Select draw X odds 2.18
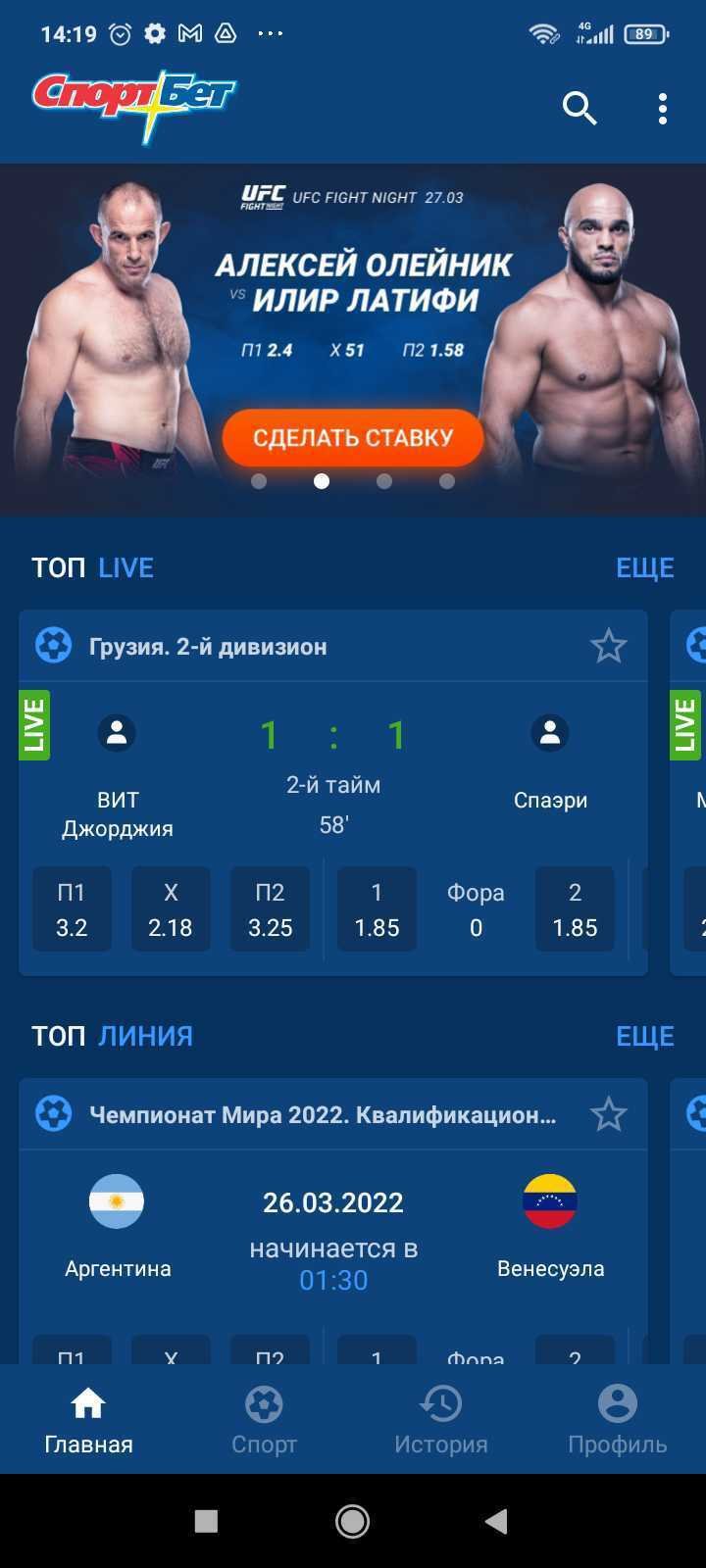This screenshot has width=706, height=1568. [x=171, y=909]
